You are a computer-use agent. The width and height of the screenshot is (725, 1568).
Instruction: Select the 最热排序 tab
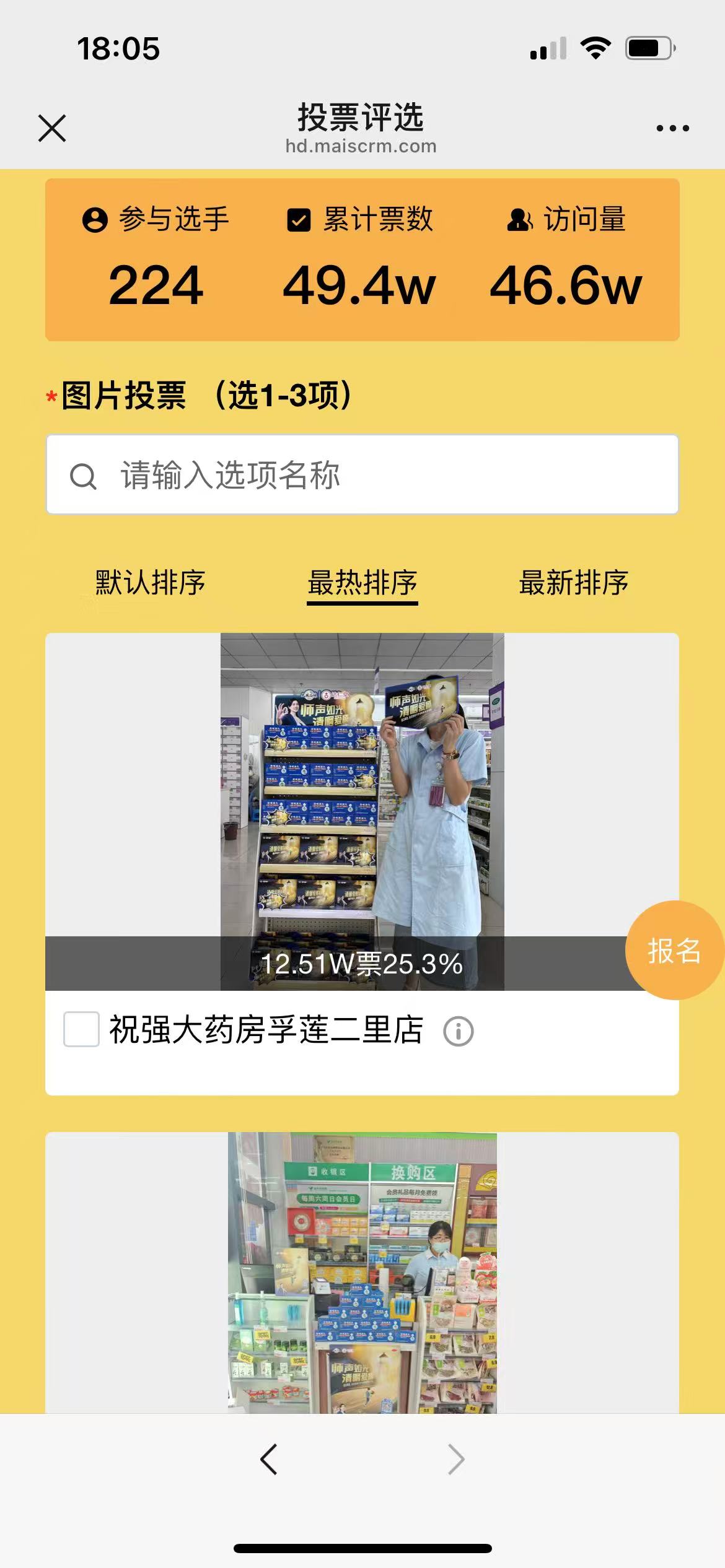[x=362, y=583]
